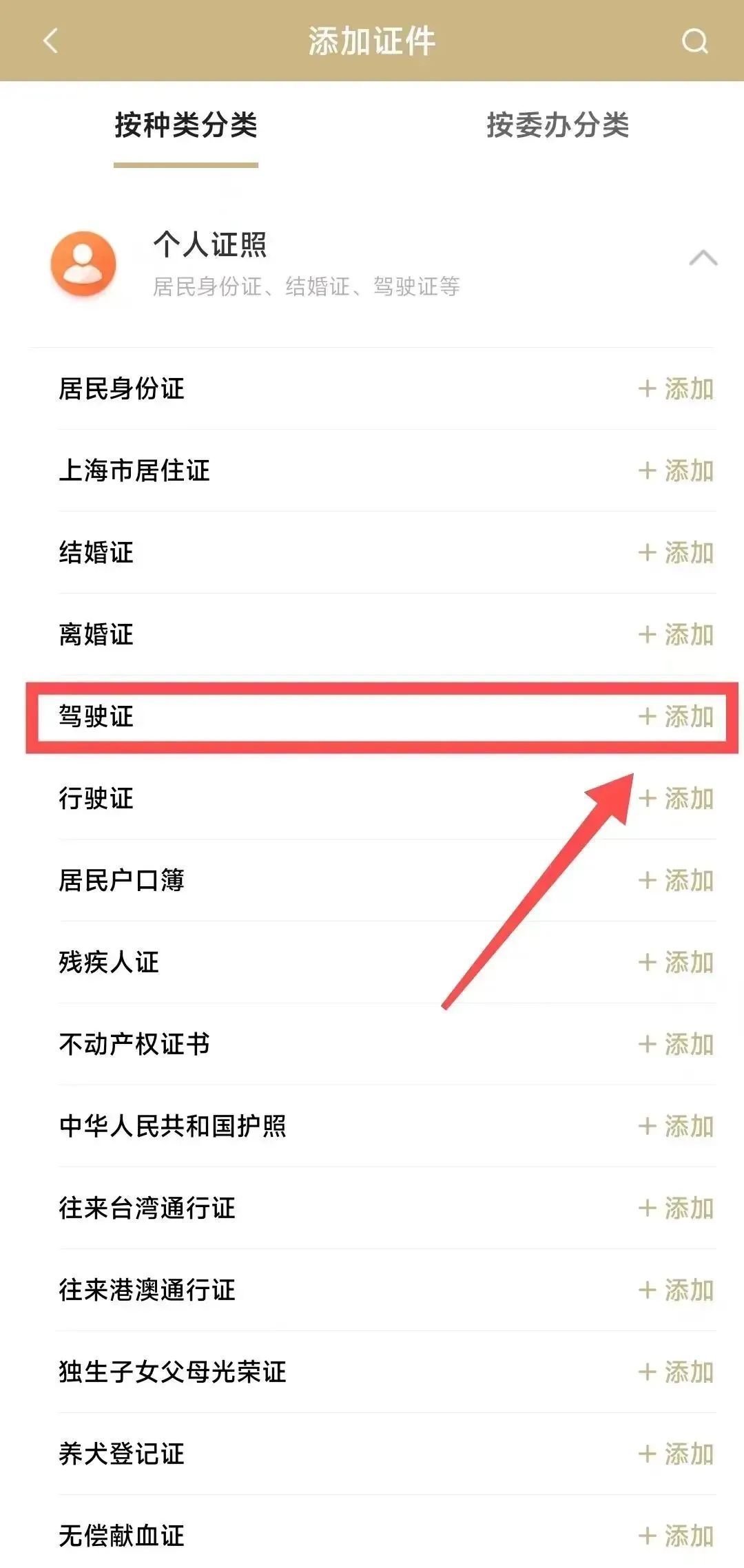Select the 按种类分类 tab
744x1568 pixels.
pos(186,125)
